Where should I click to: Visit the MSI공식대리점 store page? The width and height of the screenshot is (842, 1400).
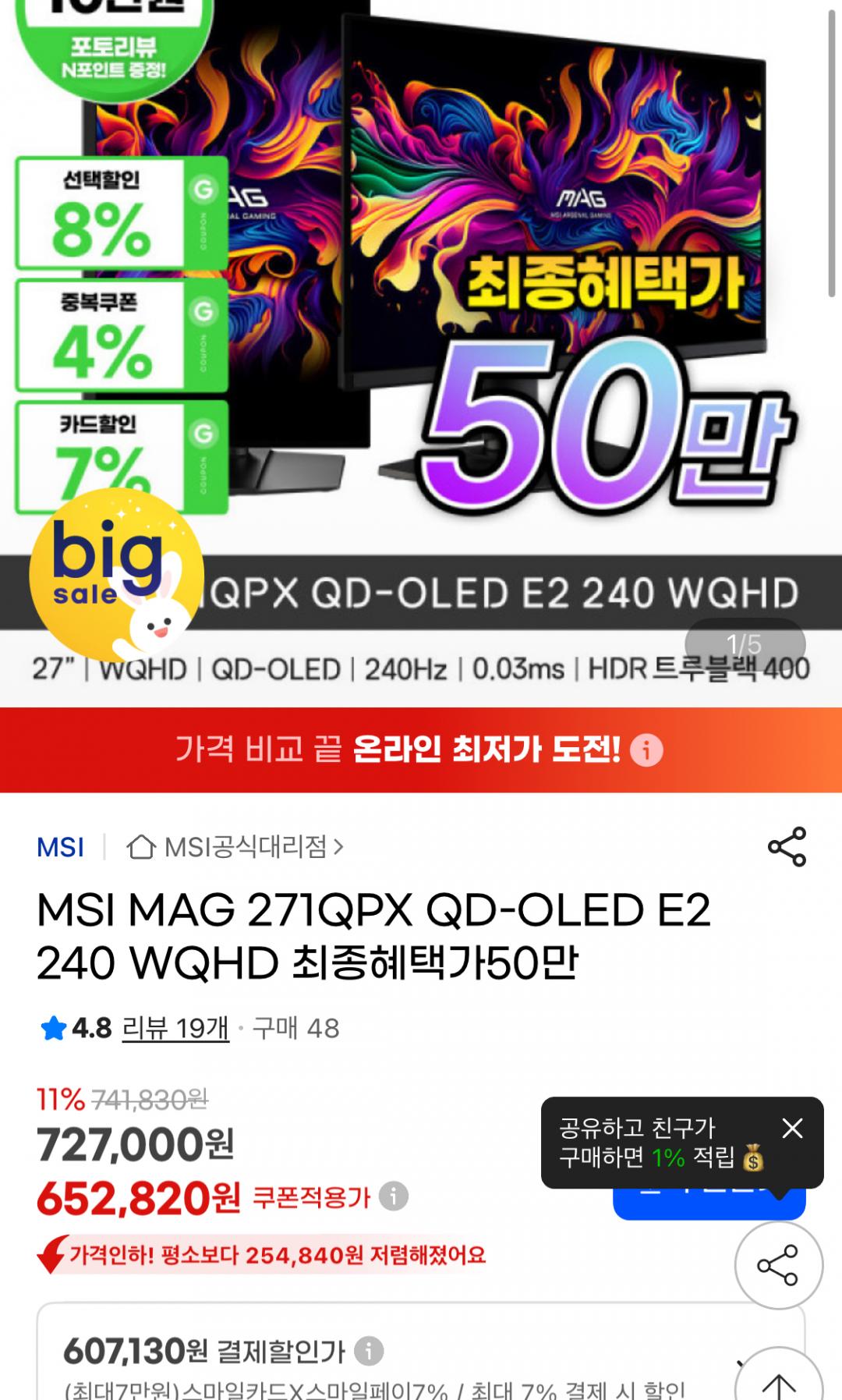(x=235, y=847)
